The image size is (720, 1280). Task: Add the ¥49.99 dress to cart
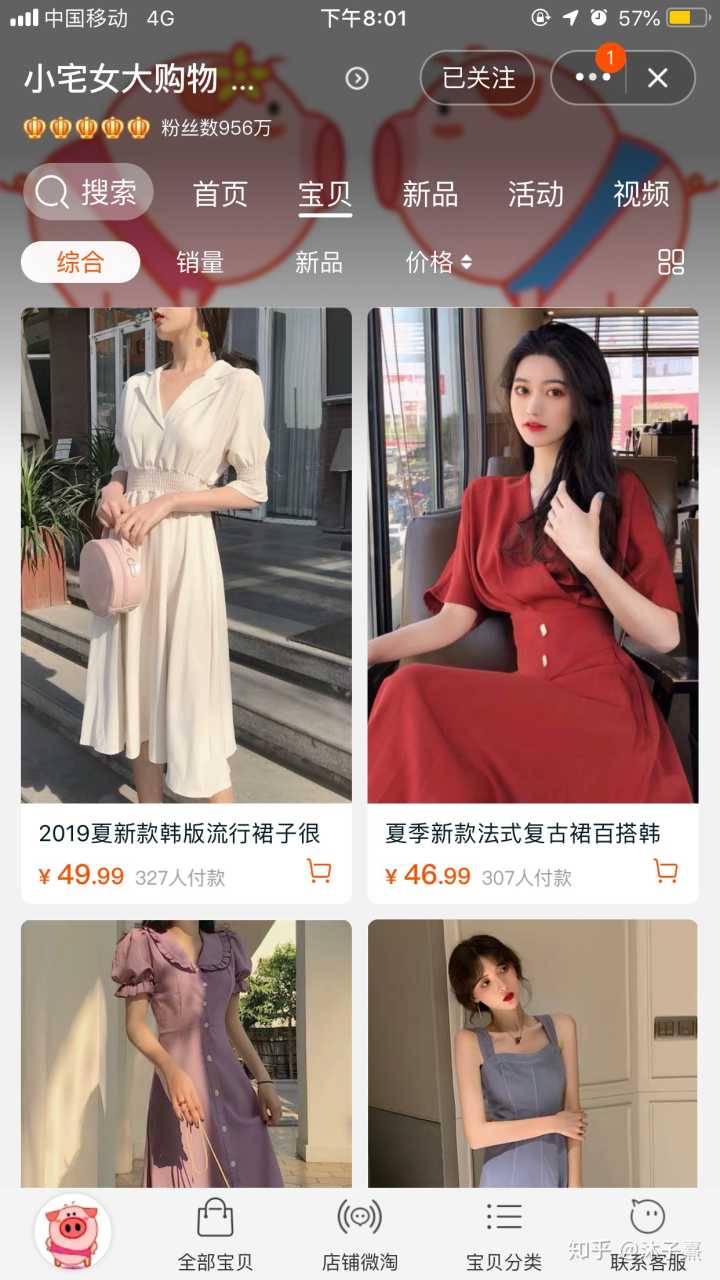tap(319, 872)
